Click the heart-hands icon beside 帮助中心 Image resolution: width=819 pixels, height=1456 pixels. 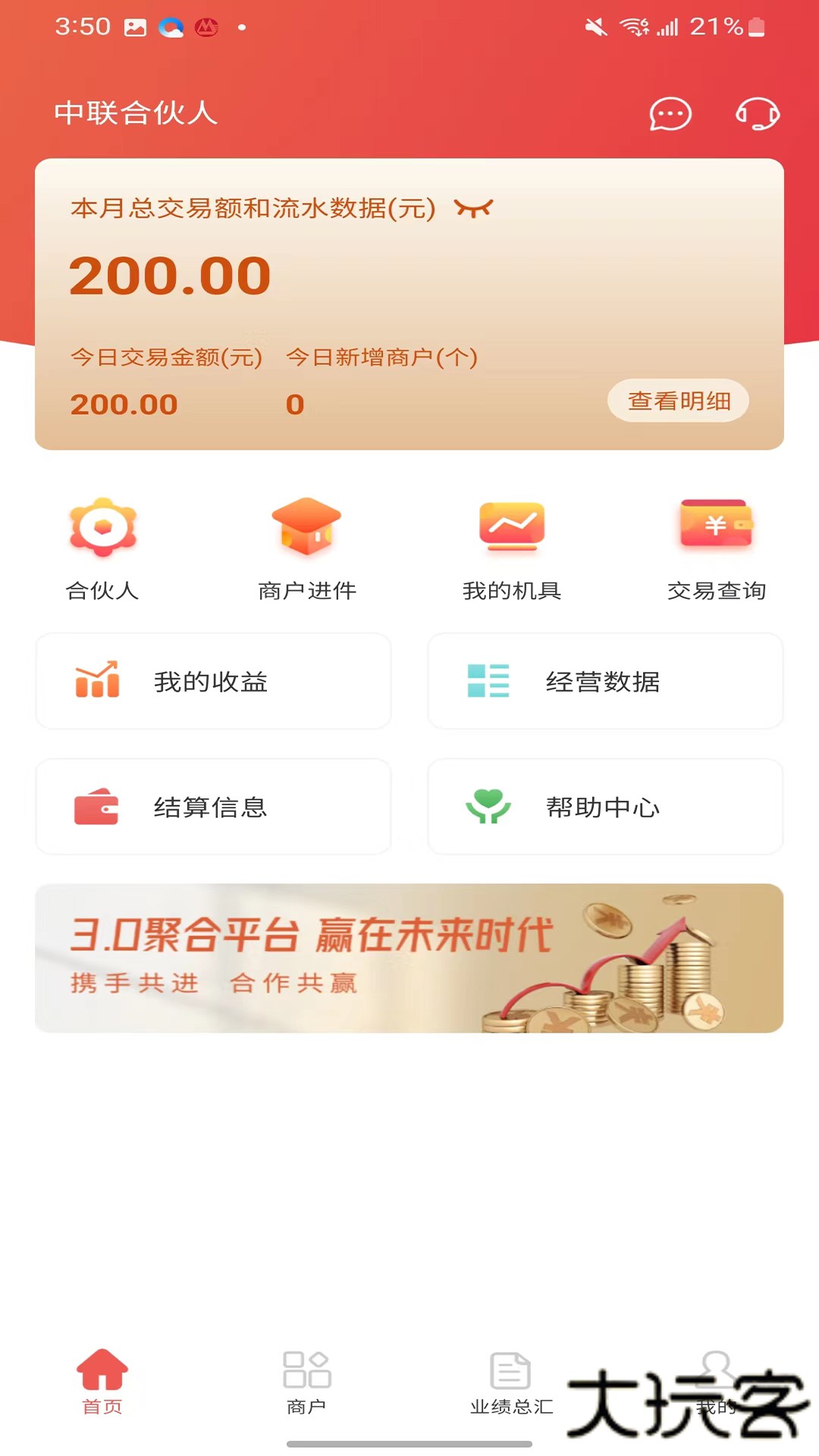click(488, 807)
